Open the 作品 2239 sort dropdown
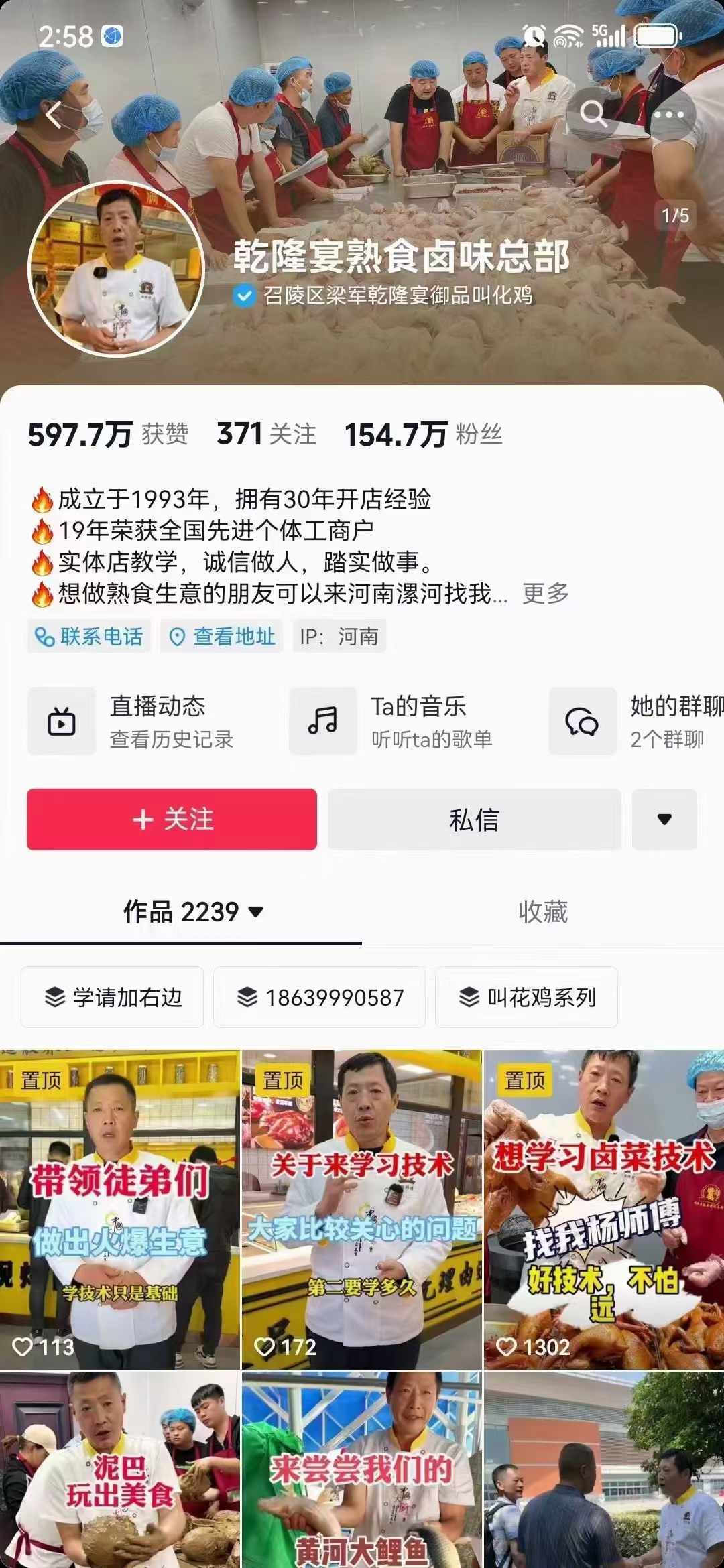 193,911
